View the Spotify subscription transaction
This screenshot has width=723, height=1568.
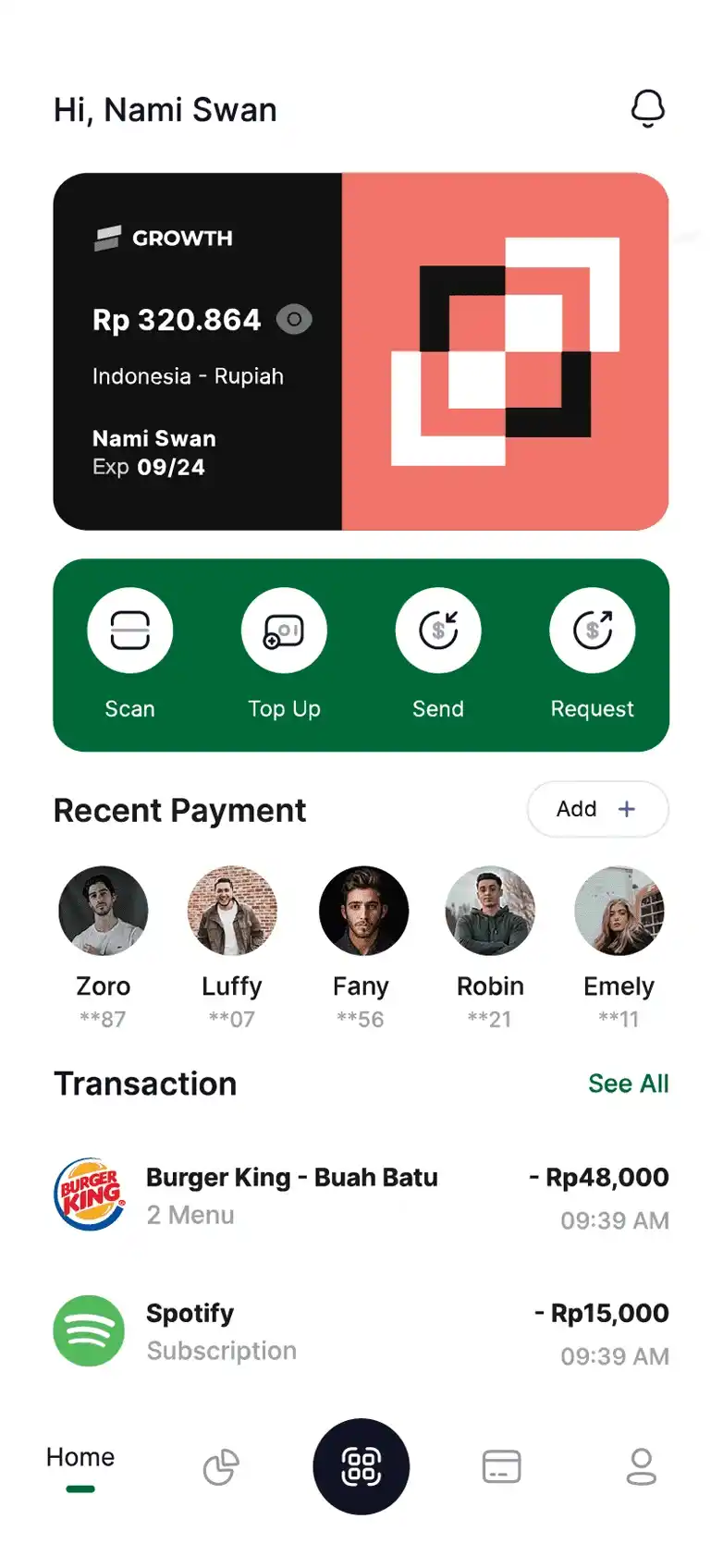361,1331
